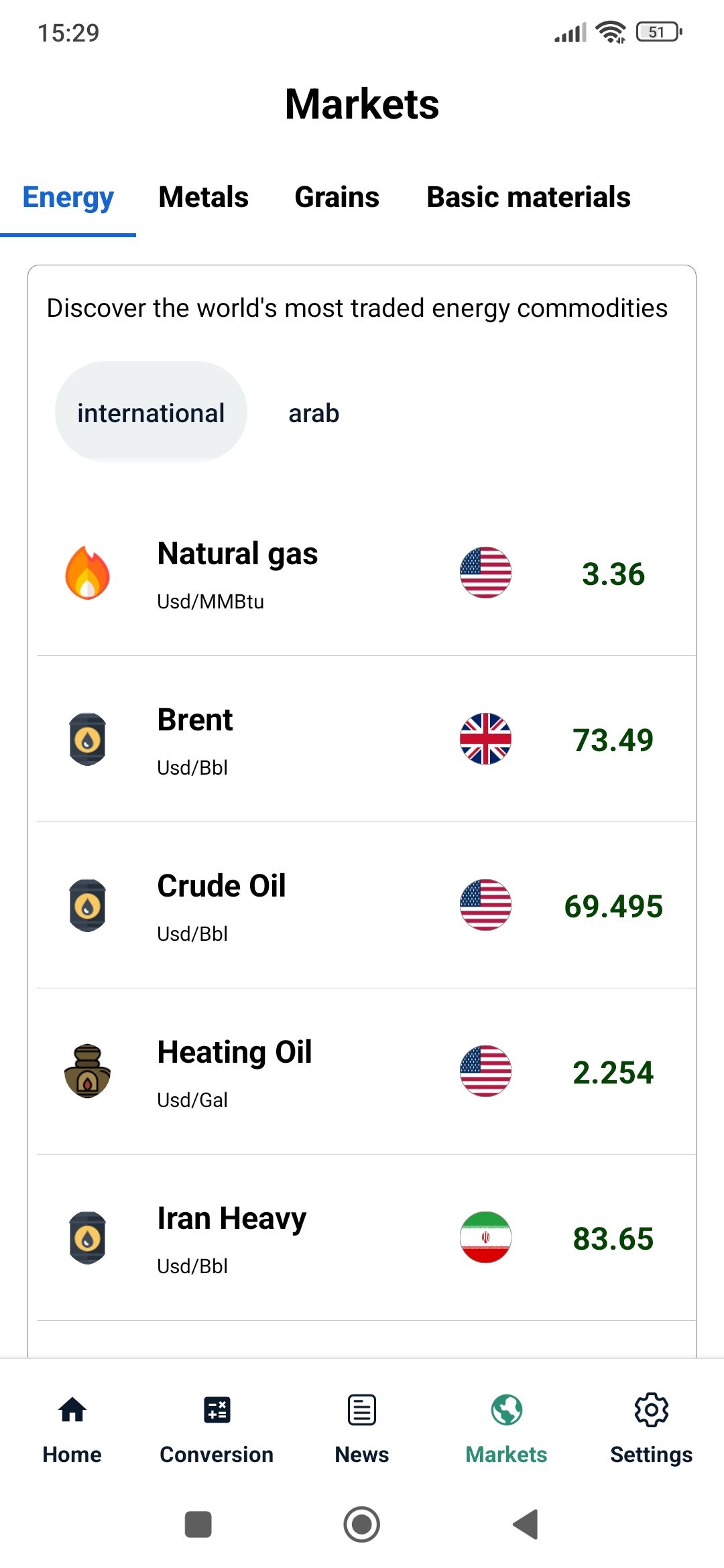724x1568 pixels.
Task: Open the Natural gas row
Action: [362, 574]
